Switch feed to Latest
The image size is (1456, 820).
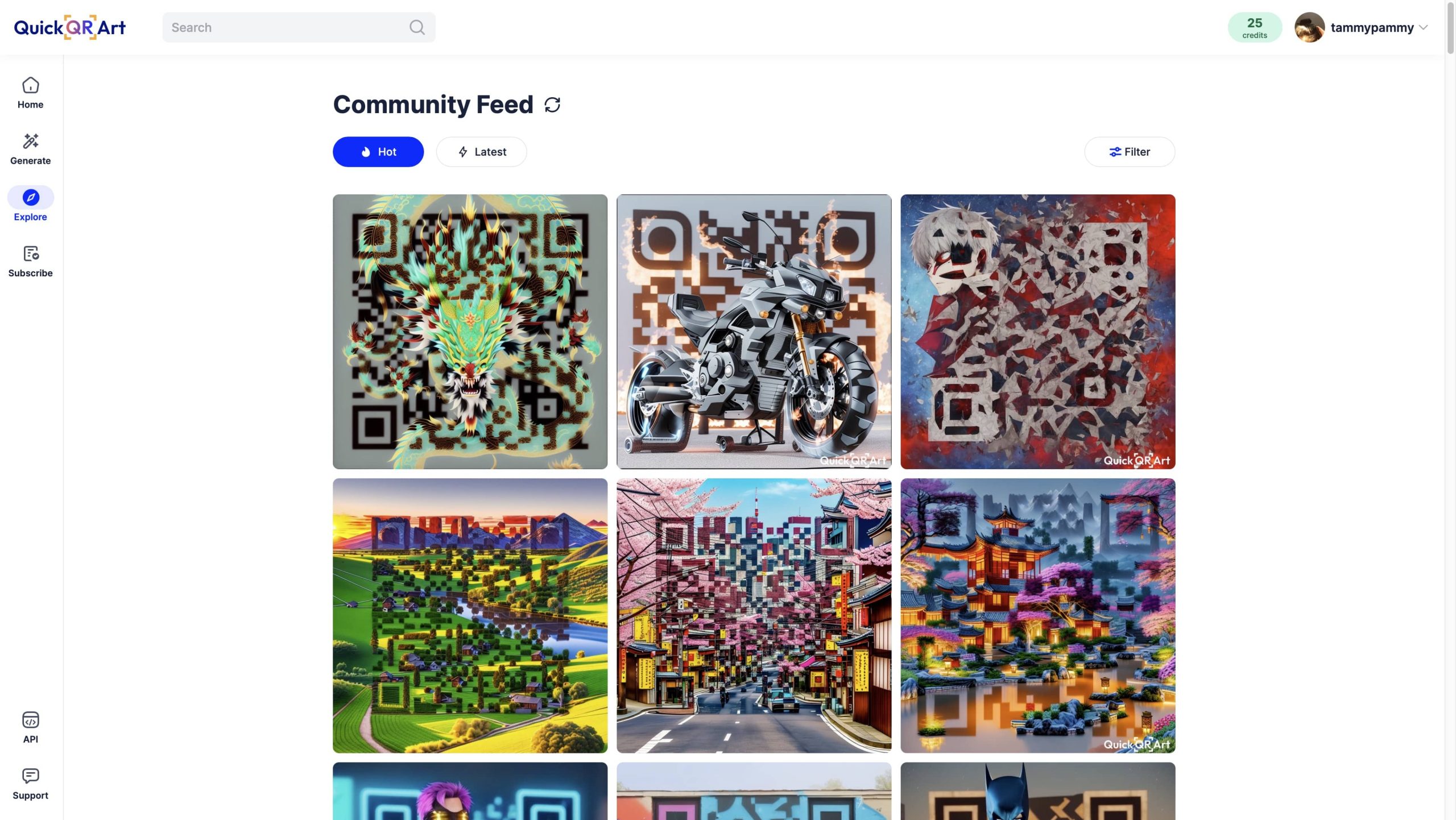pos(481,152)
